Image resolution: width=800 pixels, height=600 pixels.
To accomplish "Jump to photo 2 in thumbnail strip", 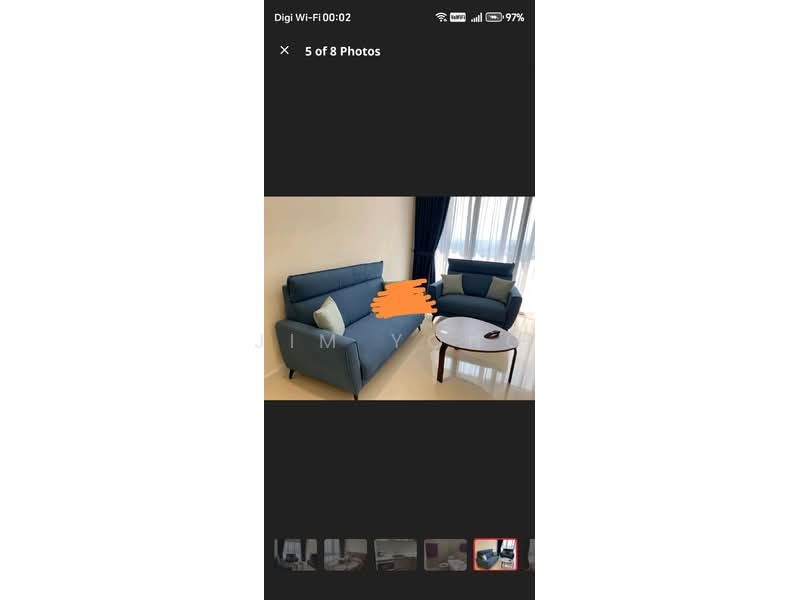I will [345, 554].
